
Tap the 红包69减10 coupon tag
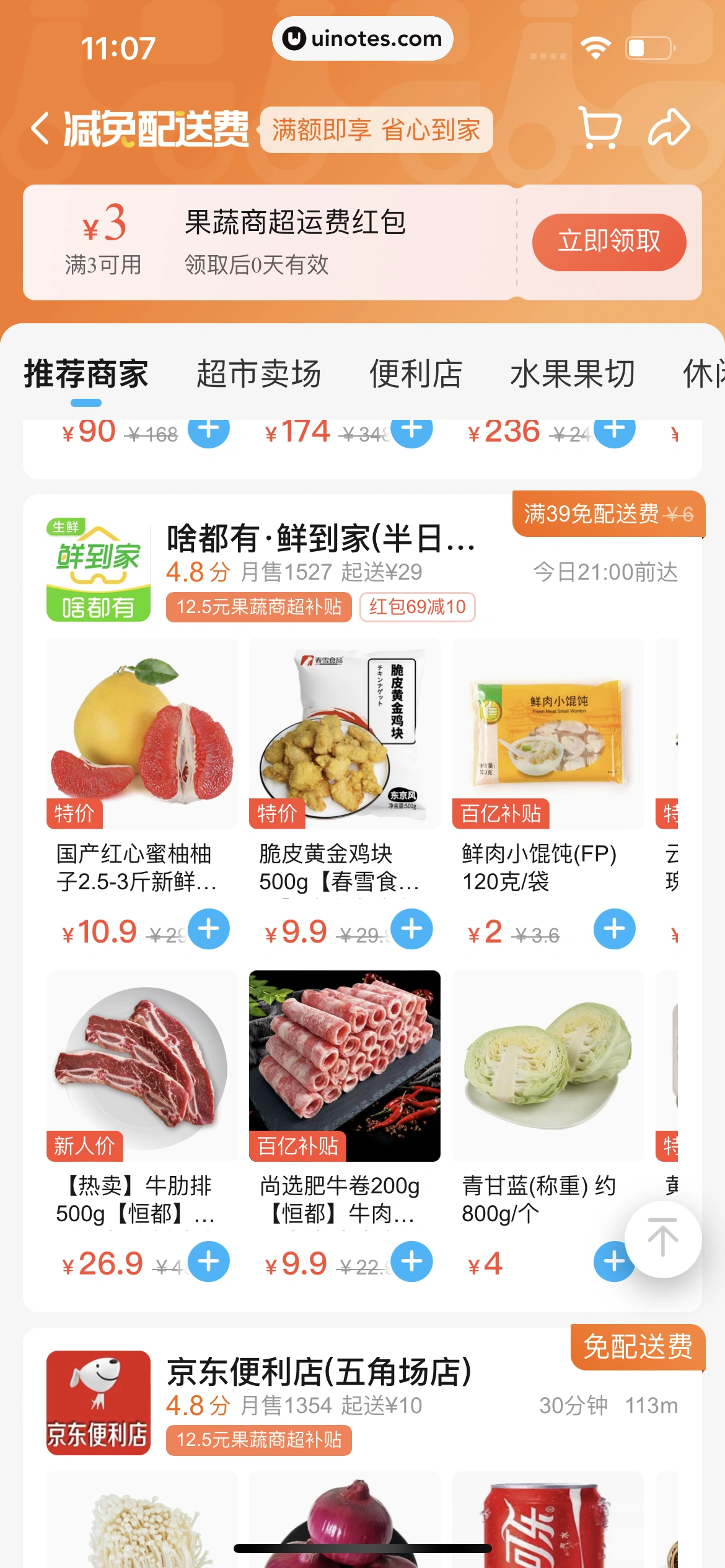click(417, 607)
